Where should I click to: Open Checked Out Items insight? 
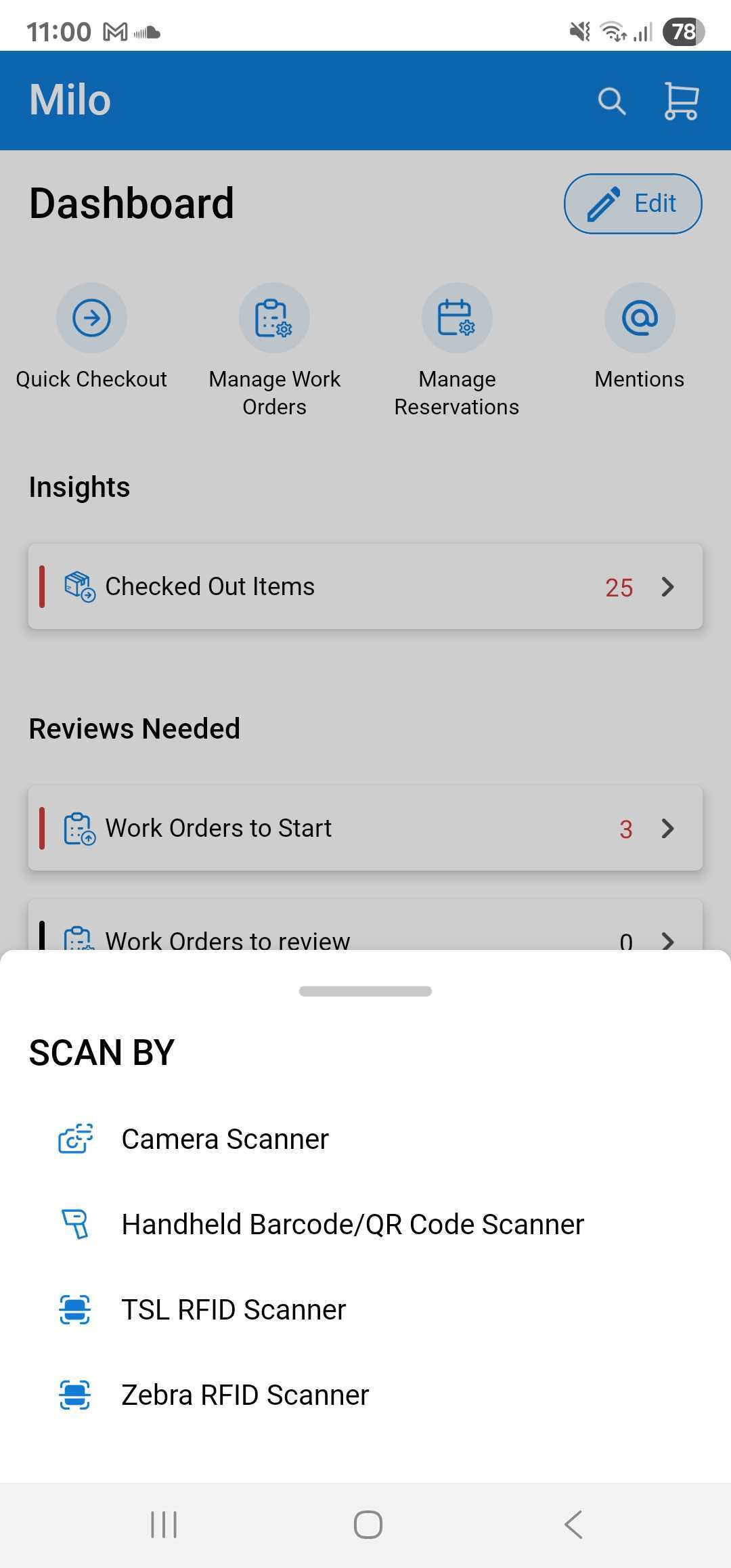[x=365, y=586]
